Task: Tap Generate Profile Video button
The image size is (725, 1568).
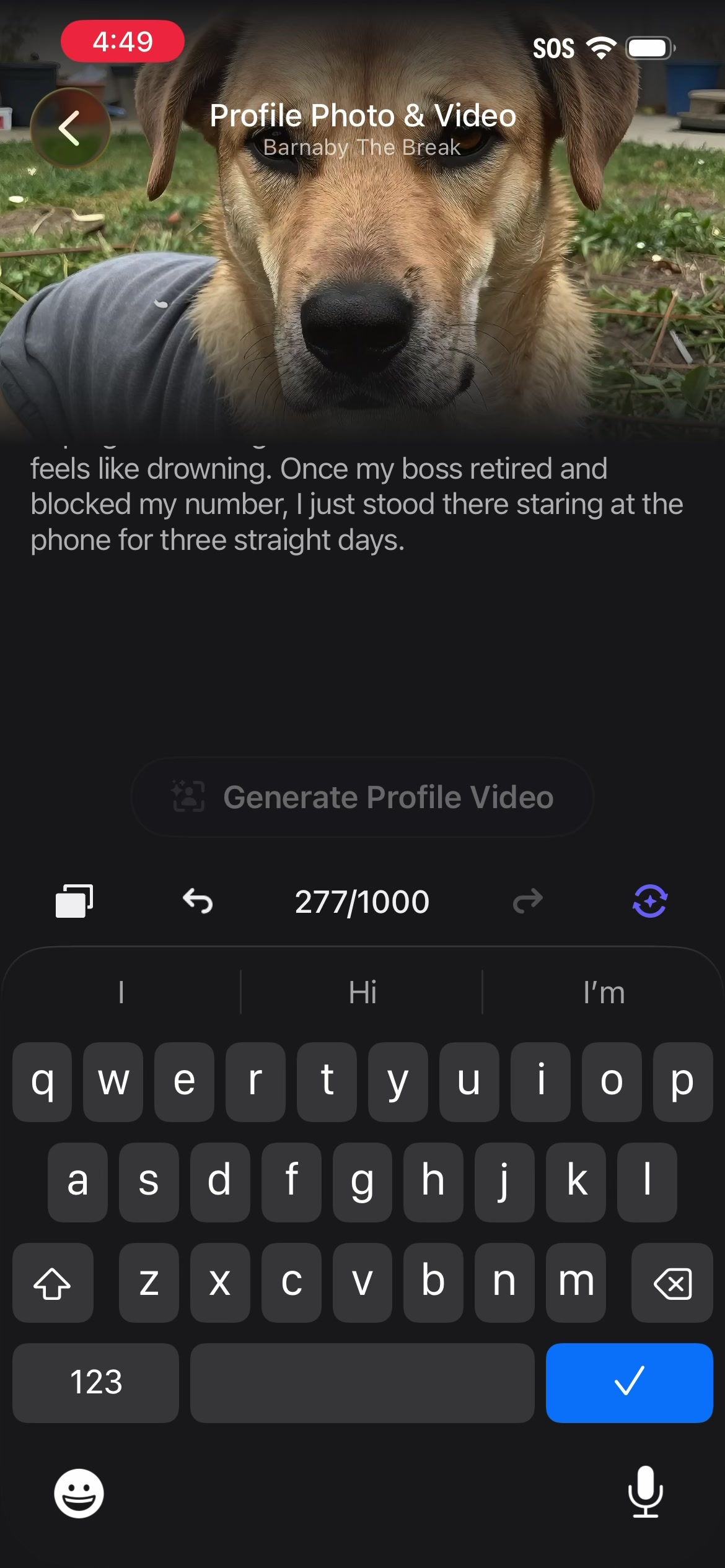Action: click(362, 797)
